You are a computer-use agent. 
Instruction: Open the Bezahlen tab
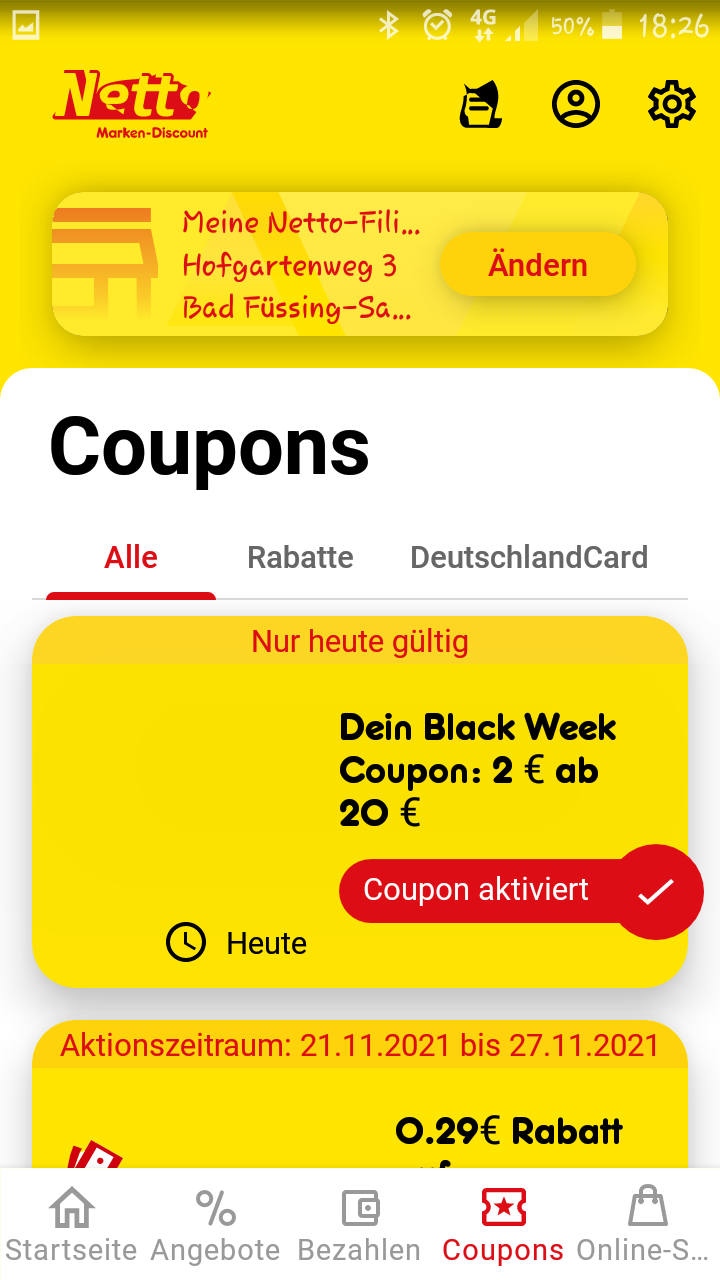click(x=360, y=1224)
